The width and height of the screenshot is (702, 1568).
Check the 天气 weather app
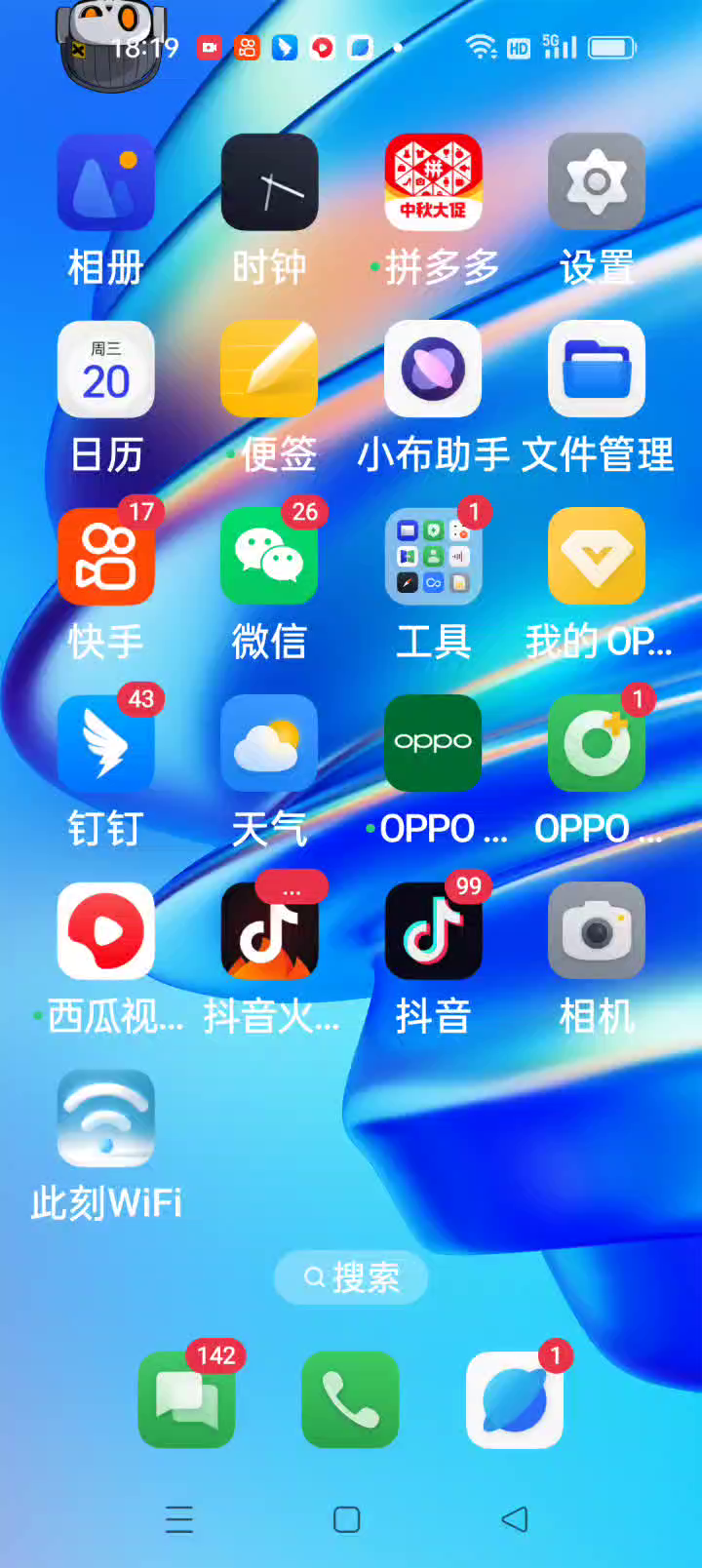pyautogui.click(x=269, y=744)
